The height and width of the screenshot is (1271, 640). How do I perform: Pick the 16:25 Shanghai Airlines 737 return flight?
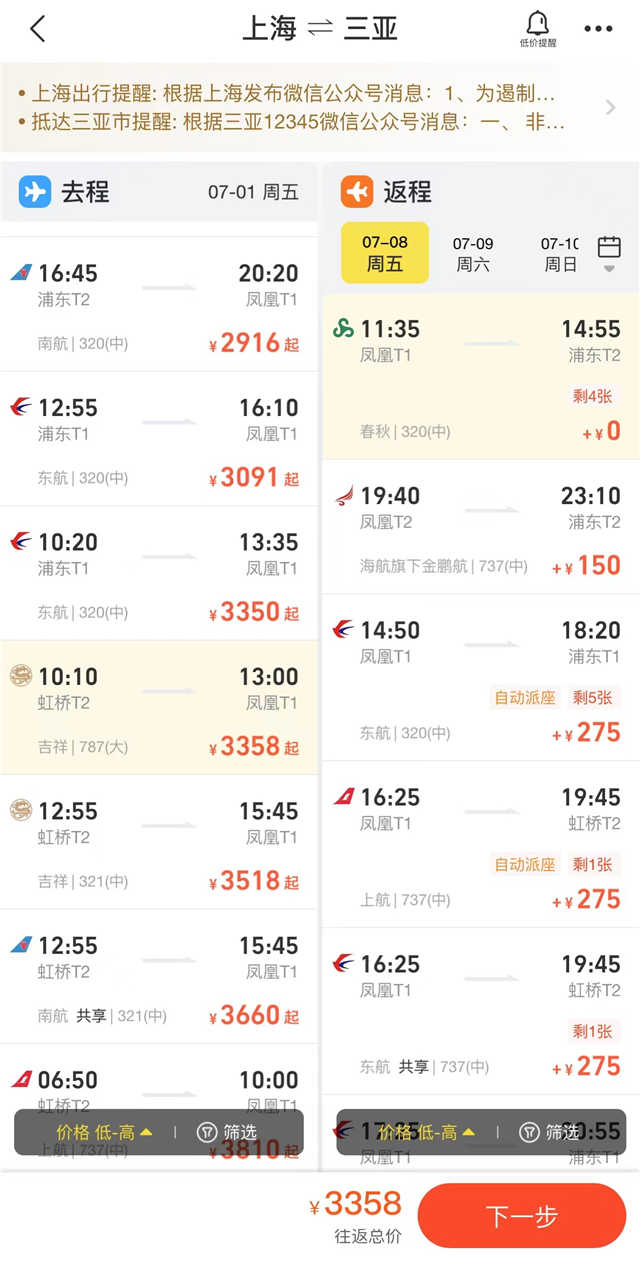481,845
